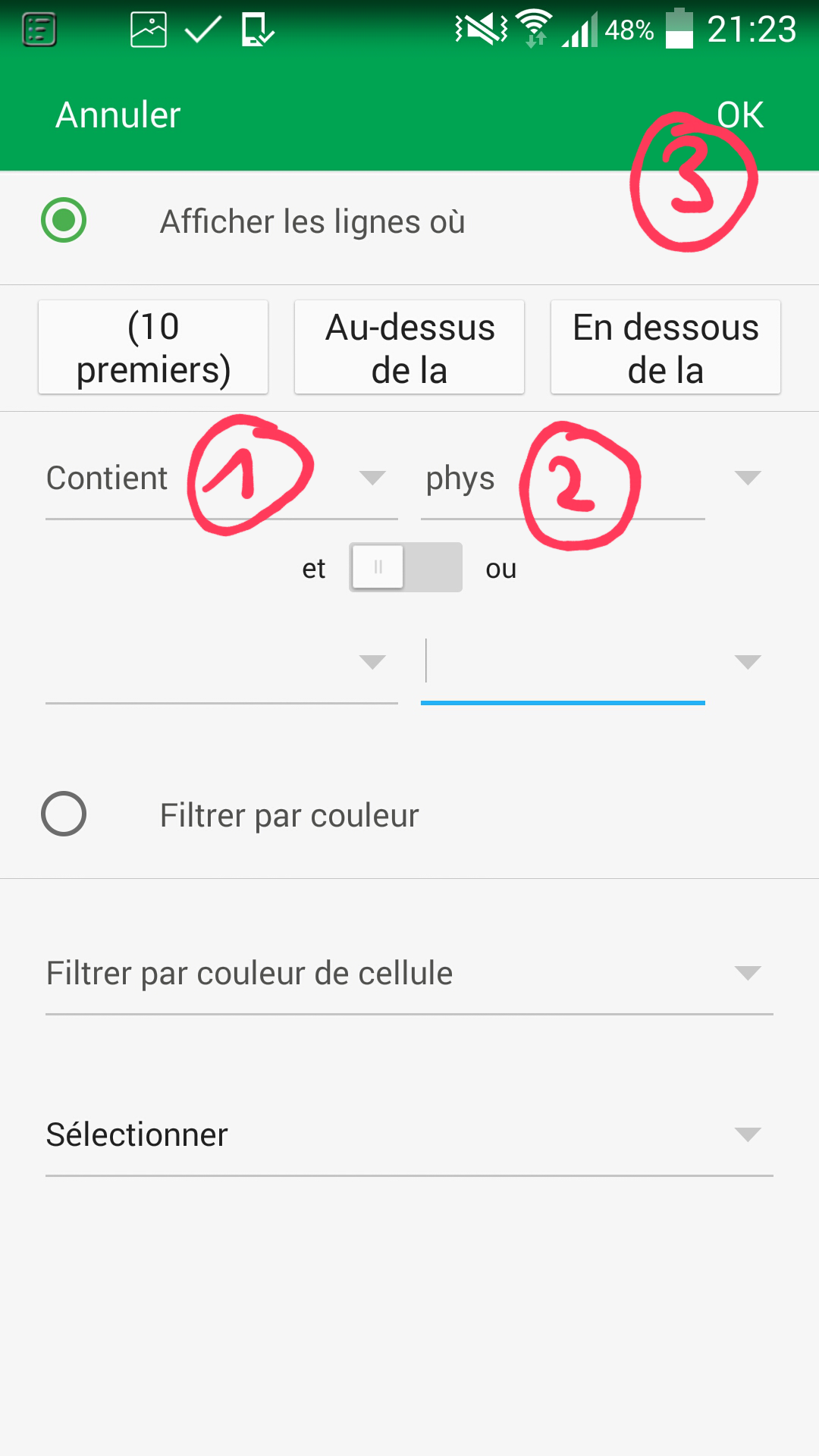Open the 'Contient' condition dropdown
This screenshot has height=1456, width=819.
[x=221, y=479]
